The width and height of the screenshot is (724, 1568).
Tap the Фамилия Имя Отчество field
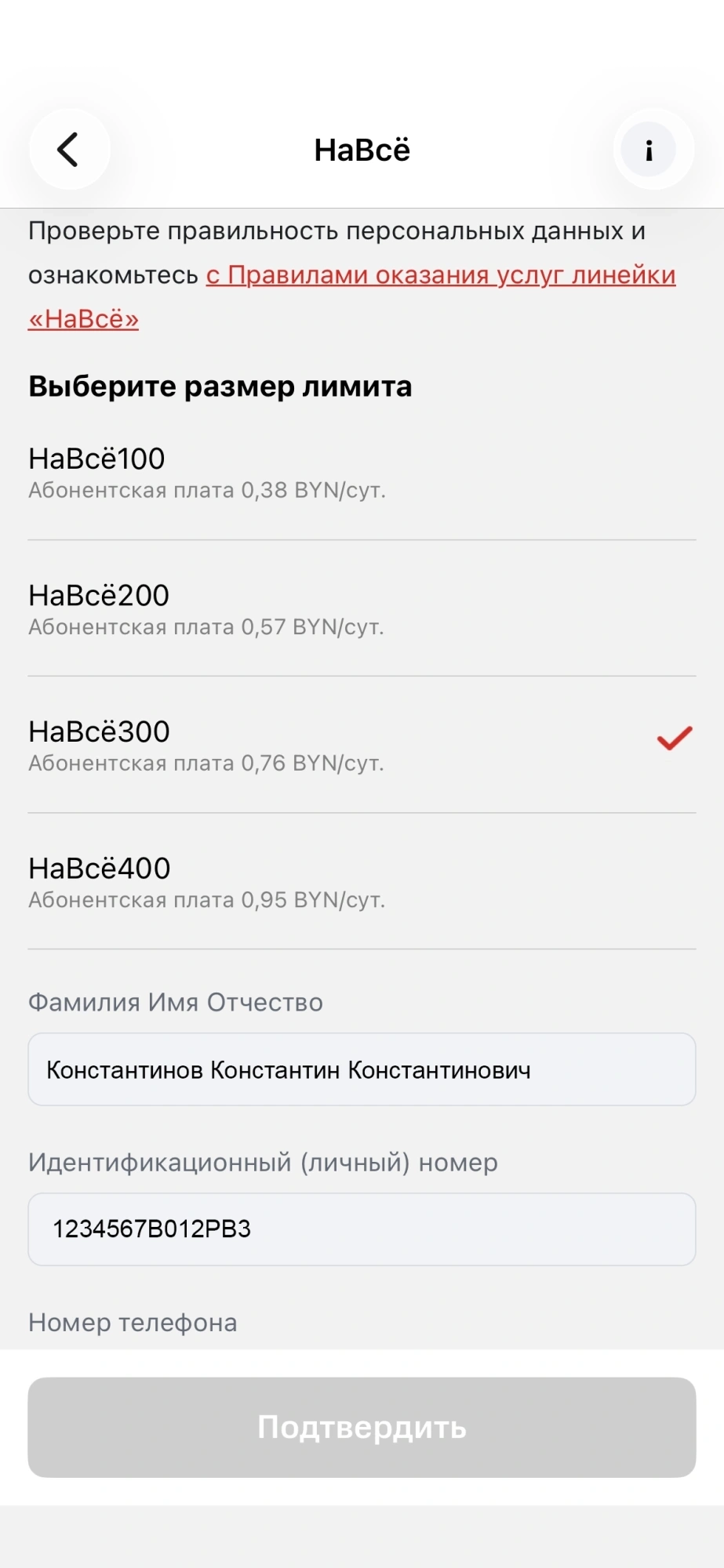coord(362,1069)
